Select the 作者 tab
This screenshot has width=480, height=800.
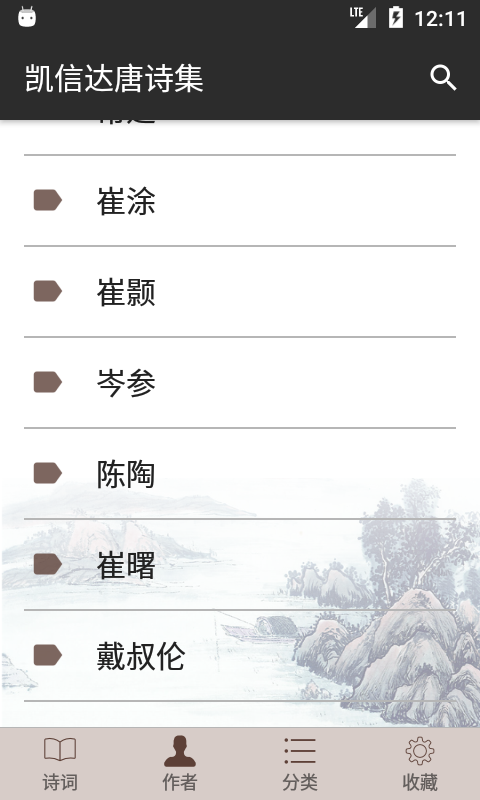pos(180,764)
